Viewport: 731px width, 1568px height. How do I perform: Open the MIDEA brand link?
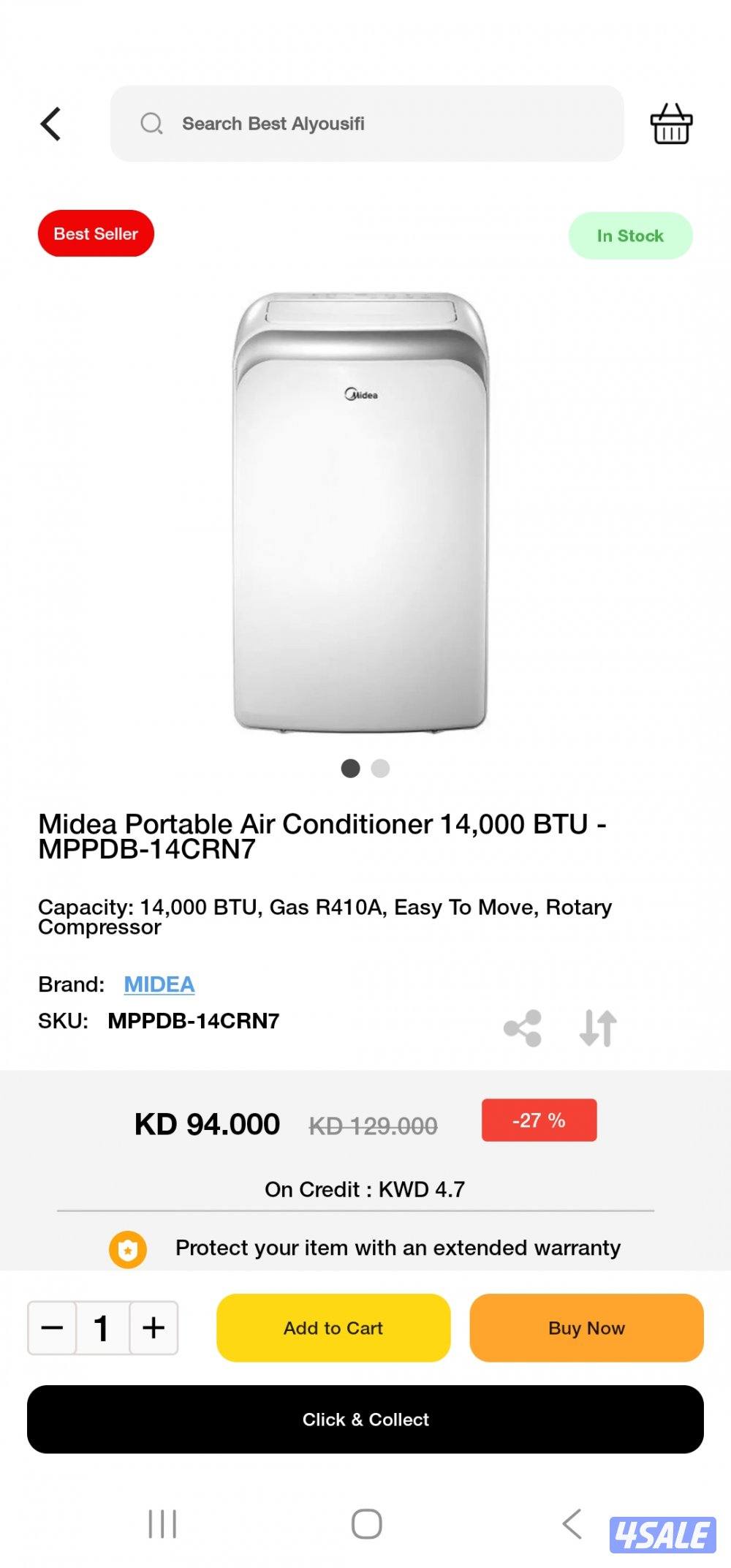coord(158,984)
